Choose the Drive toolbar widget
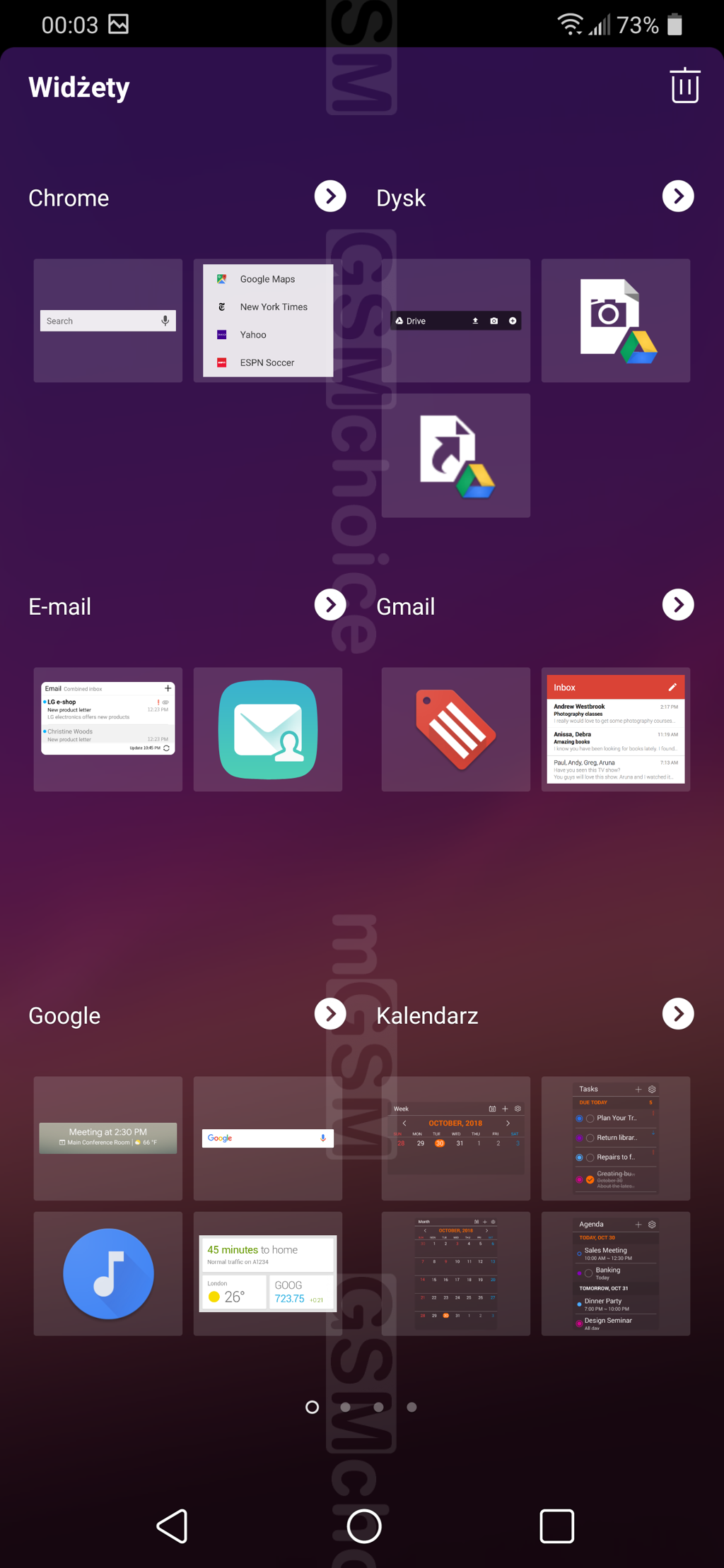 [456, 321]
